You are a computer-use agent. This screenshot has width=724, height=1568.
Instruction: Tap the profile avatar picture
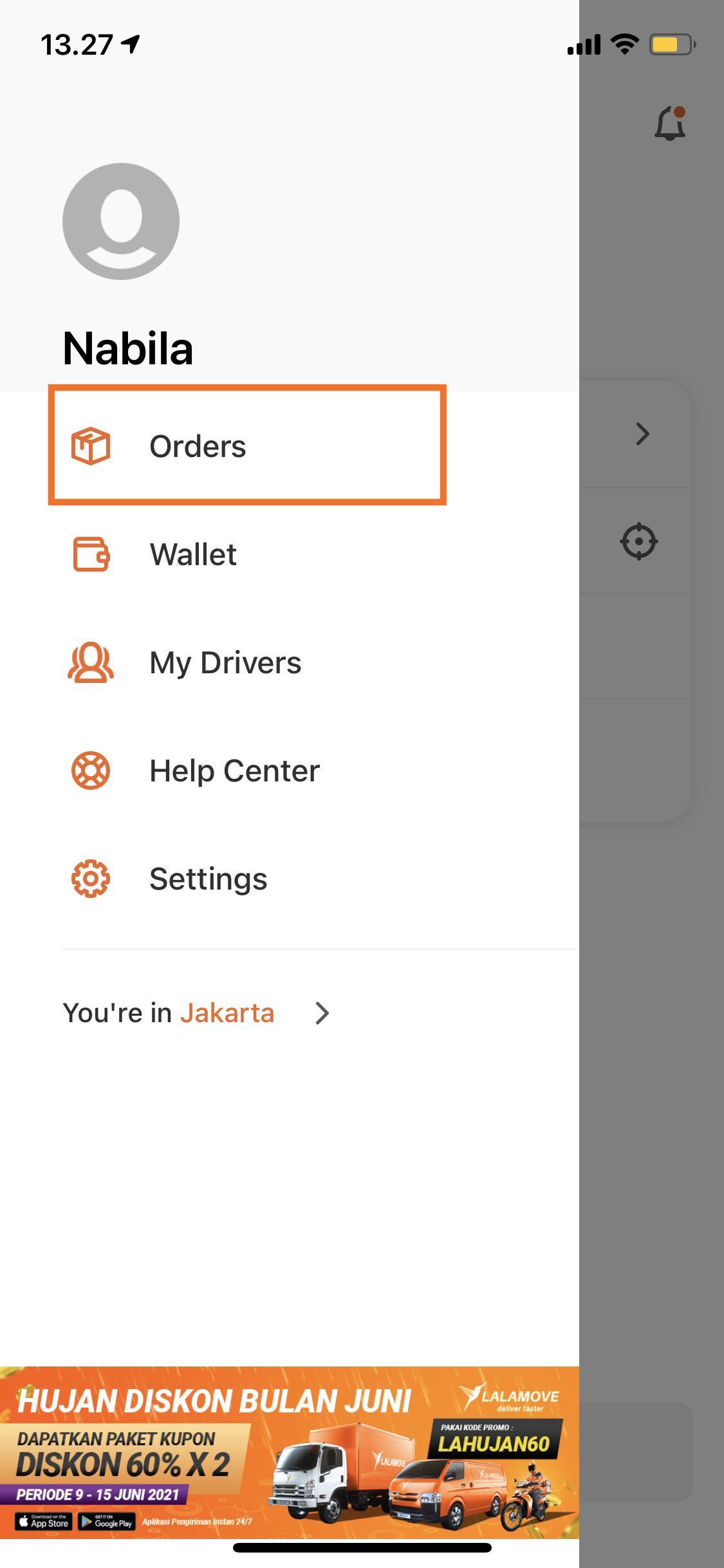[121, 221]
